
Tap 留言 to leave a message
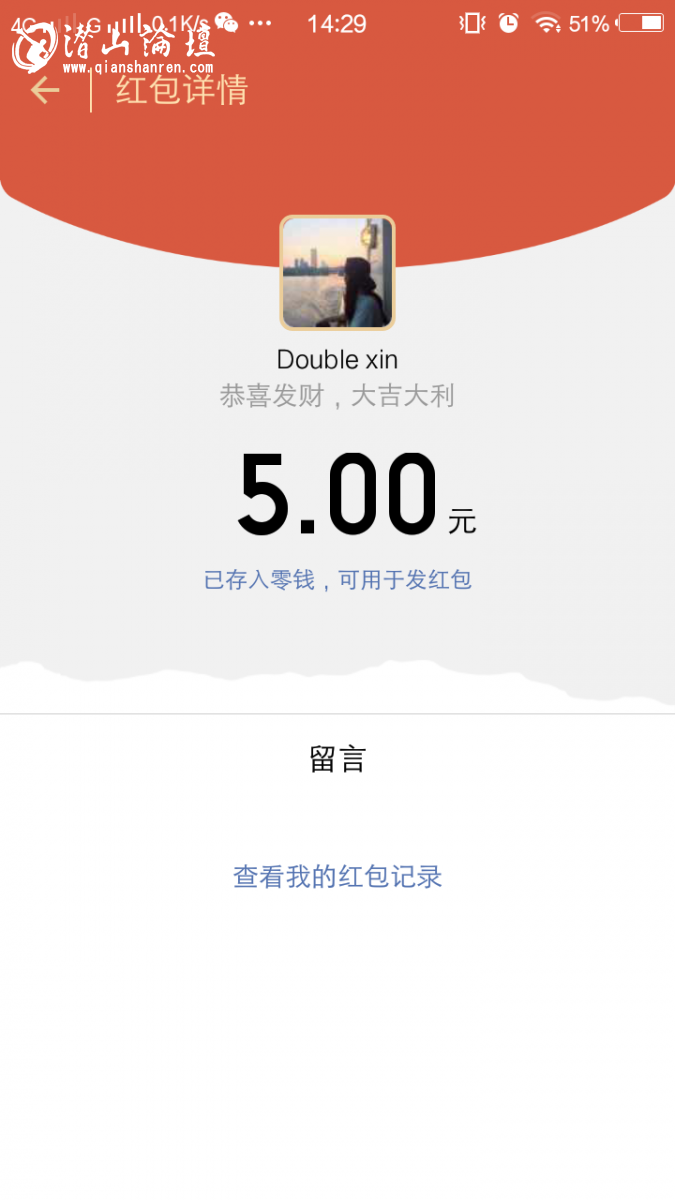(x=338, y=760)
